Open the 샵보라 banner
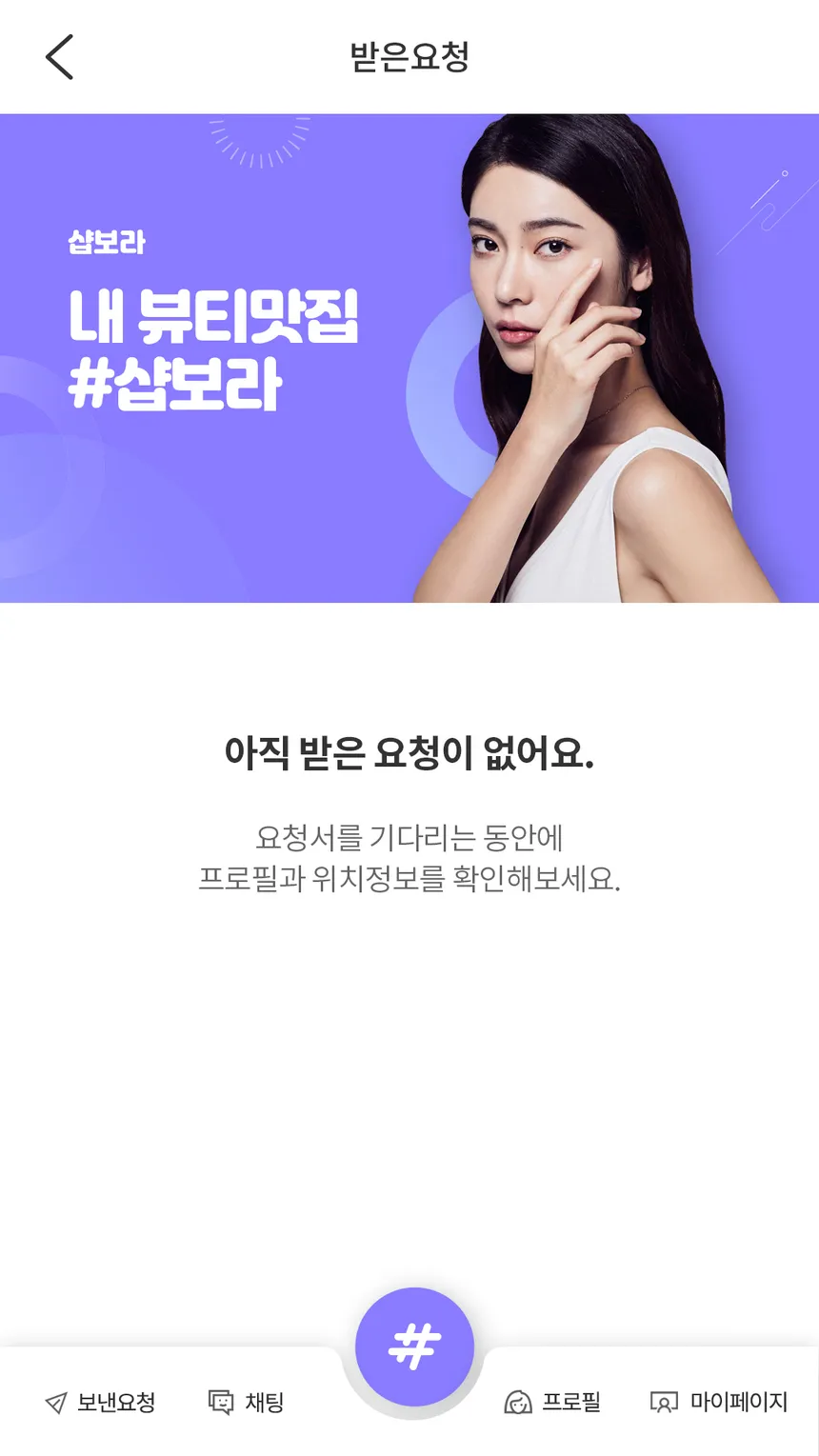Viewport: 819px width, 1456px height. tap(409, 358)
